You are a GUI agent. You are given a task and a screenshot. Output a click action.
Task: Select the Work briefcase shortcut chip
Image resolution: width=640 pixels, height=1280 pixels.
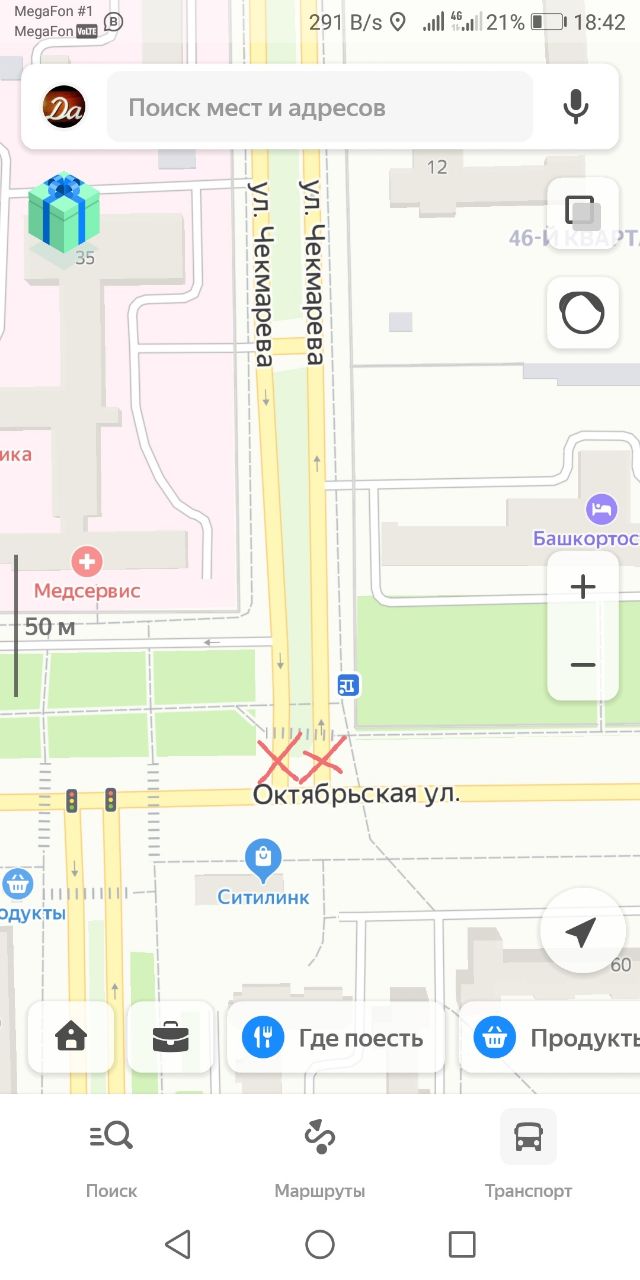(171, 1037)
